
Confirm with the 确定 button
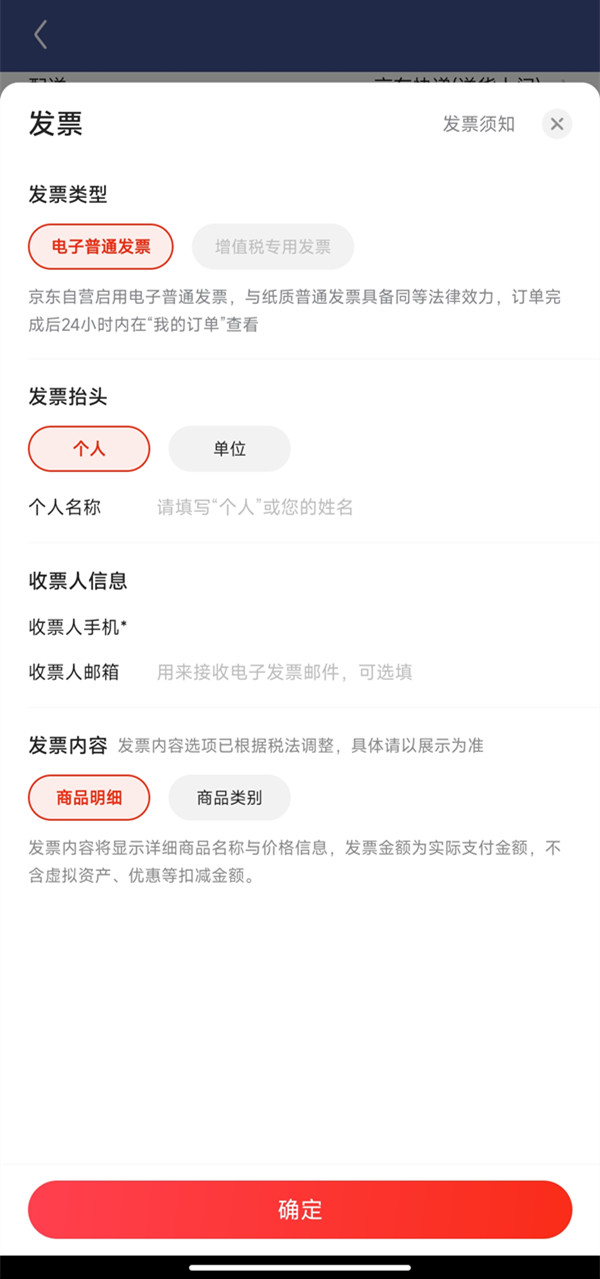point(300,1209)
